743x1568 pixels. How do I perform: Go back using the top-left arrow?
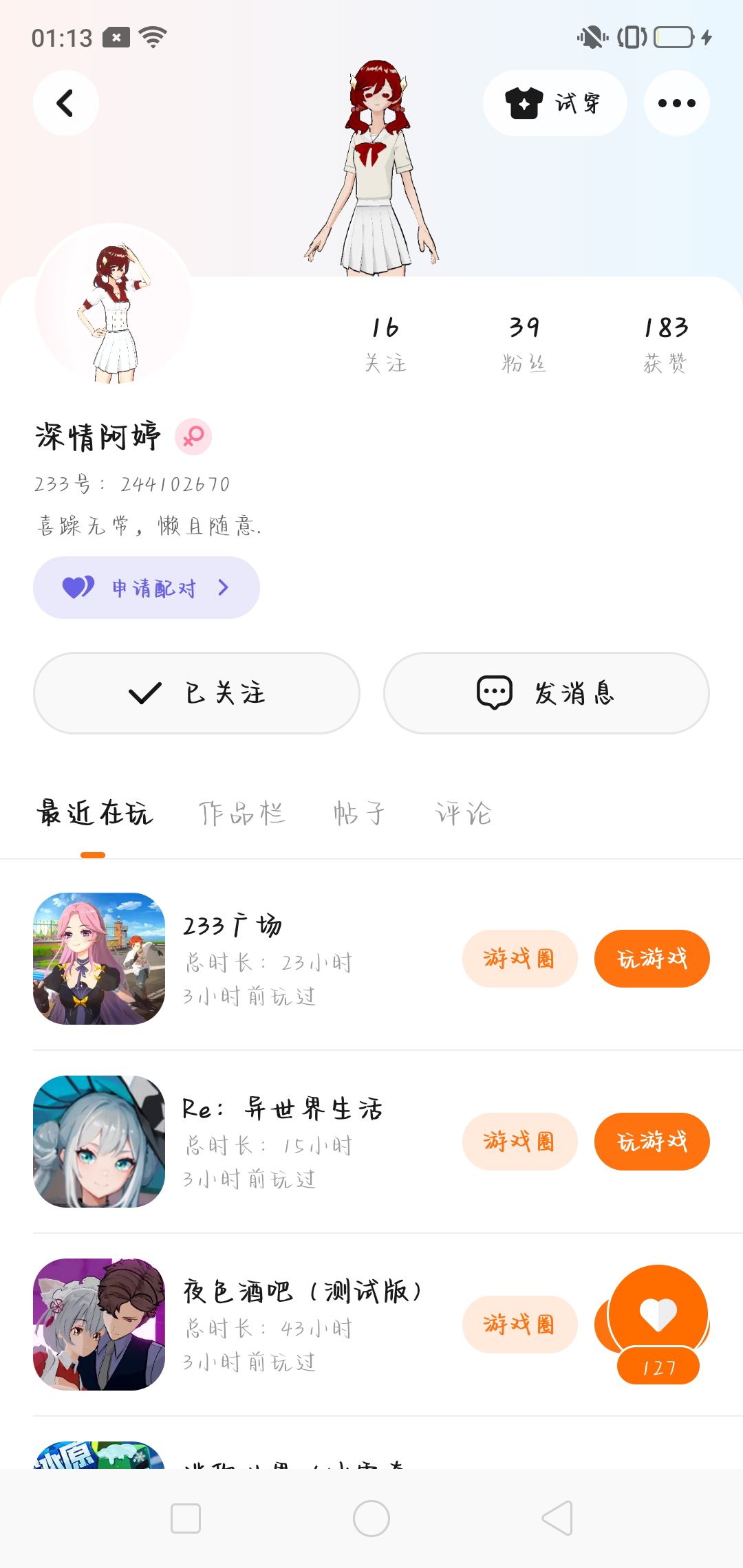coord(65,103)
